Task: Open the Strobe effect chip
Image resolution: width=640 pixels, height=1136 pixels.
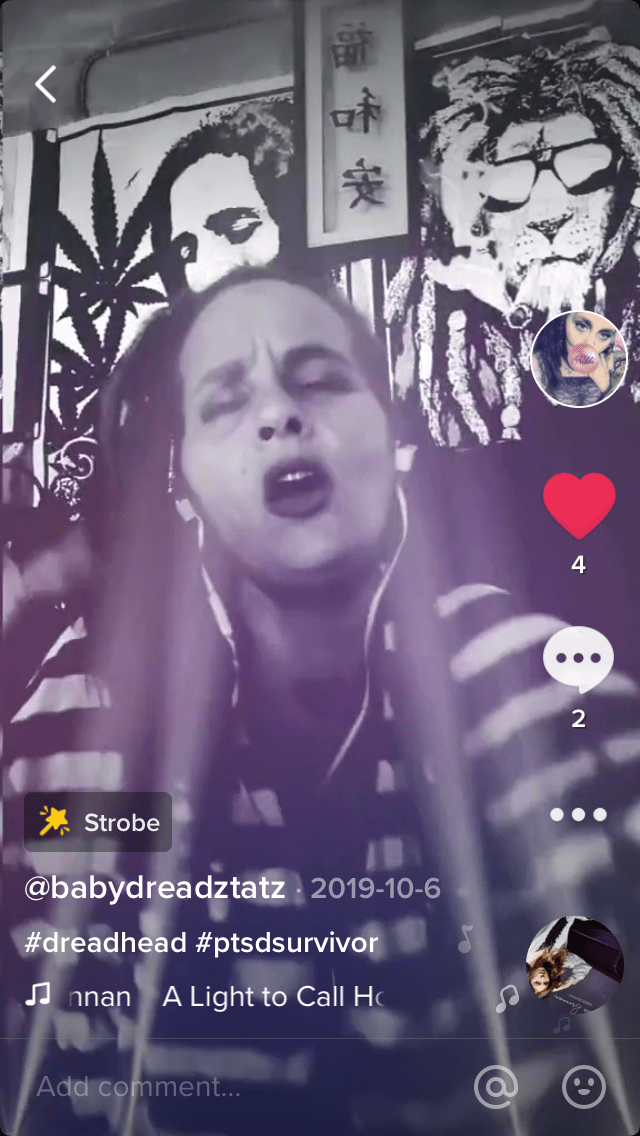Action: pyautogui.click(x=98, y=823)
